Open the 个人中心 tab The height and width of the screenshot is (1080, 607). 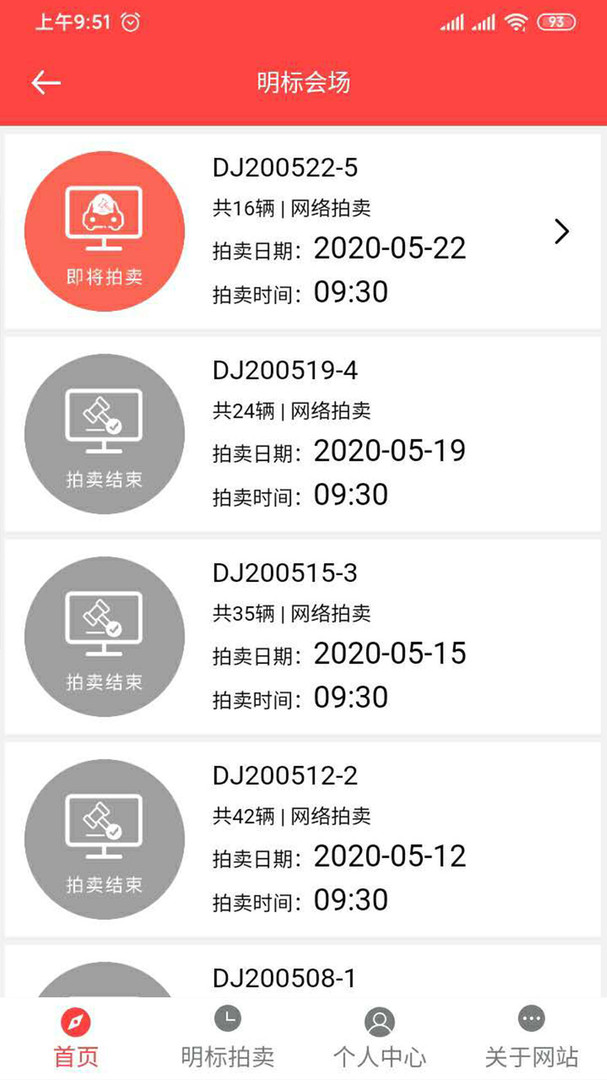(380, 1038)
